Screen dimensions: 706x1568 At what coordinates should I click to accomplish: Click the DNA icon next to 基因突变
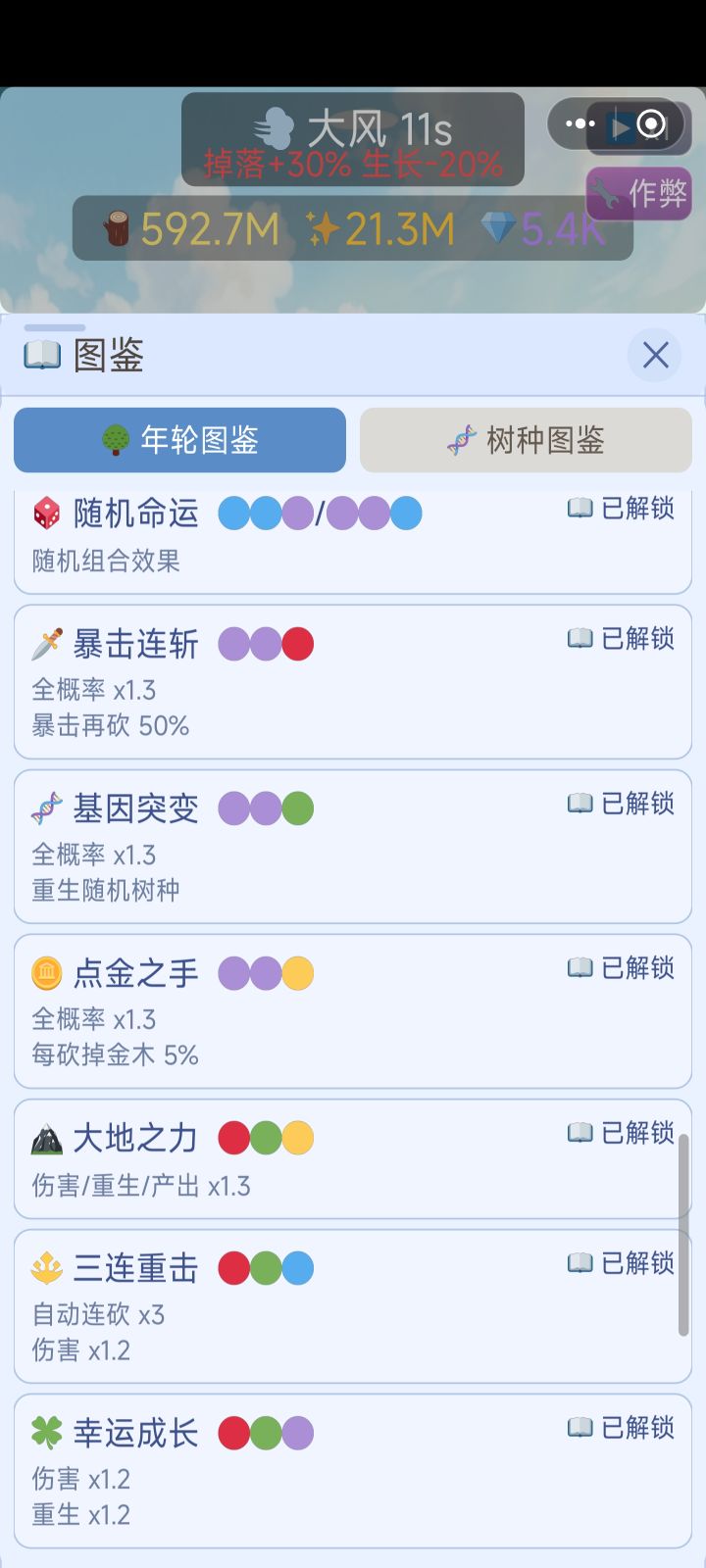point(44,808)
